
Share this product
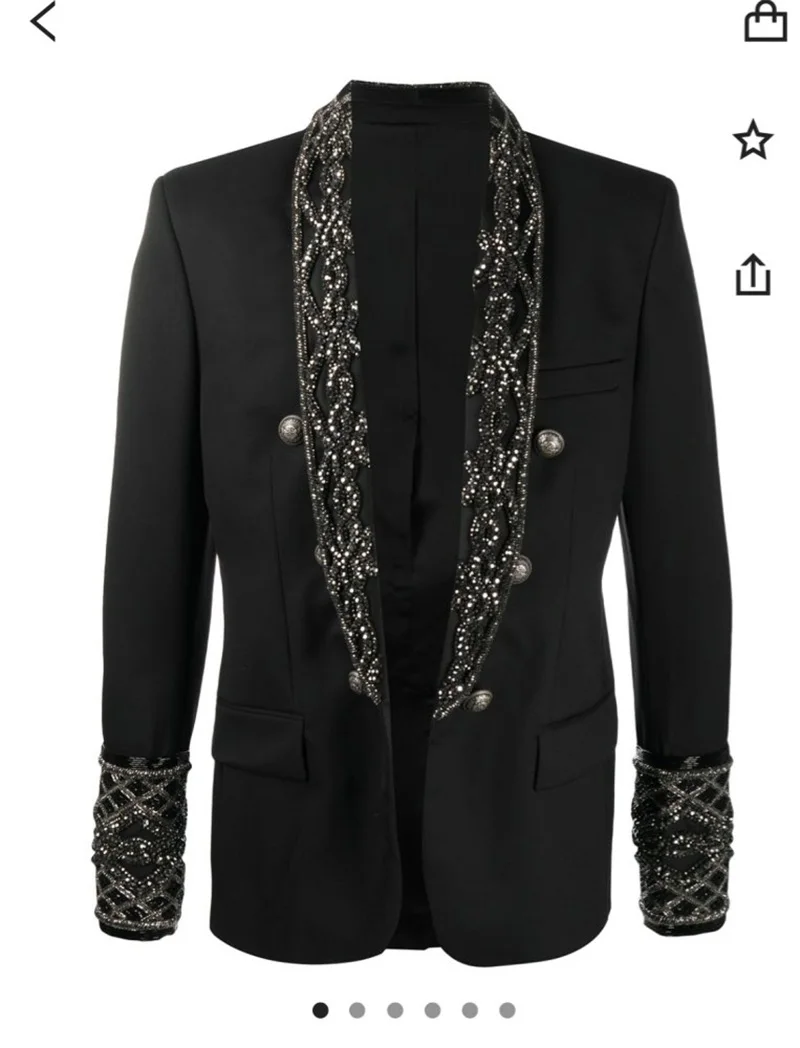[753, 273]
